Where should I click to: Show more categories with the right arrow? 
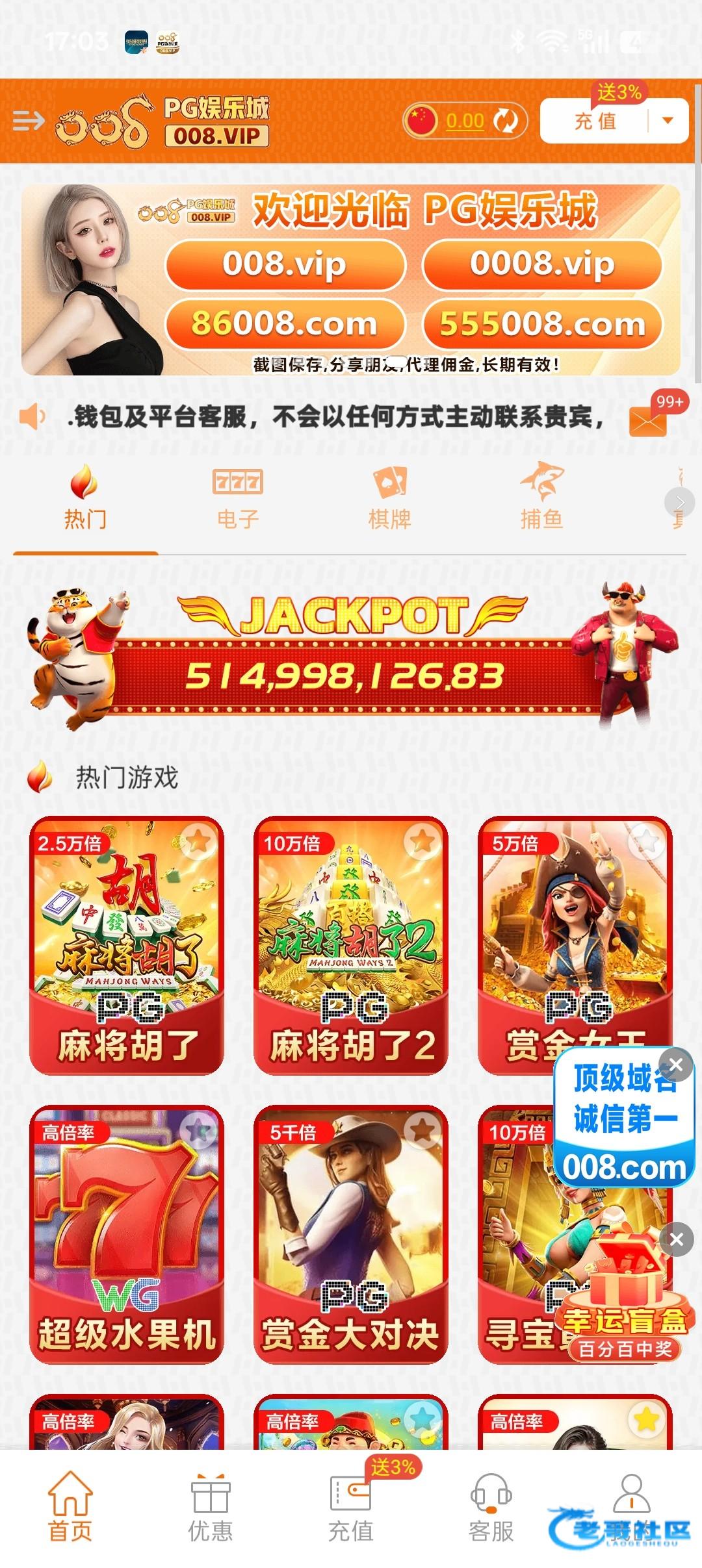point(679,502)
